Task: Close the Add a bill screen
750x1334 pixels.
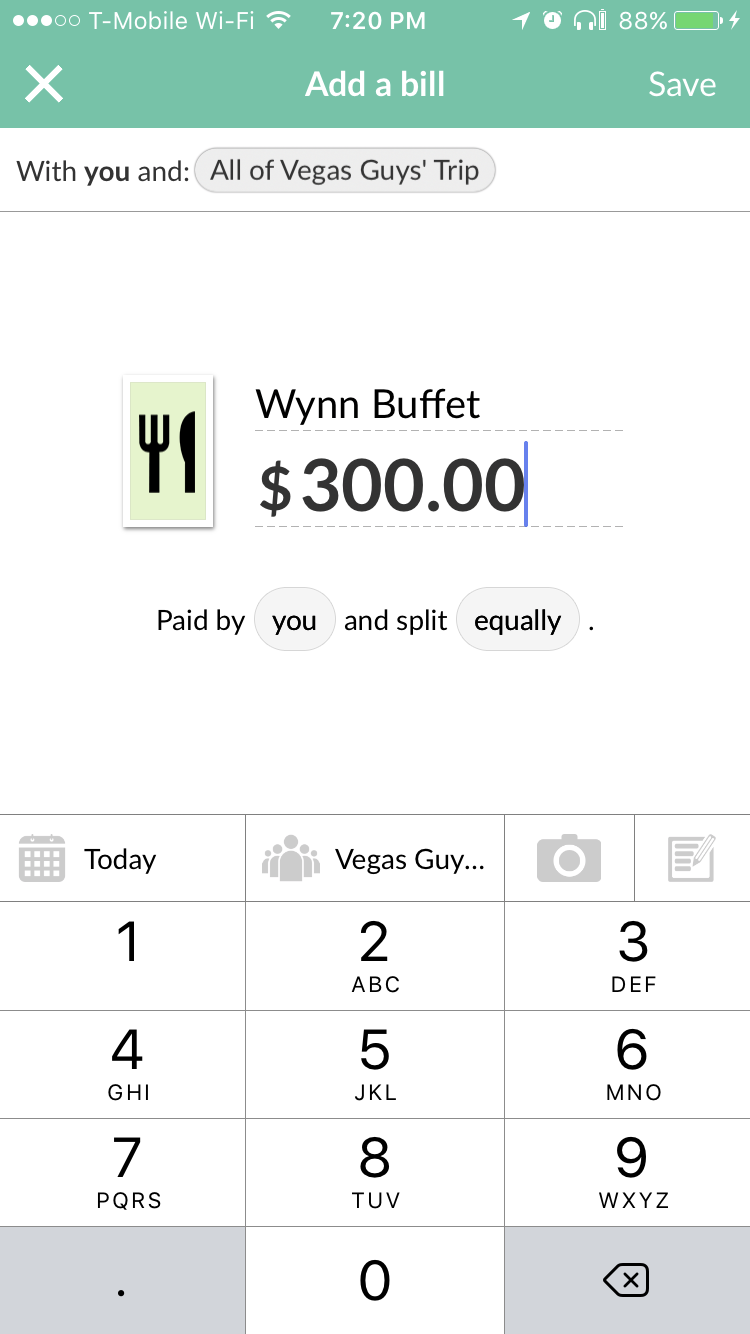Action: (x=44, y=85)
